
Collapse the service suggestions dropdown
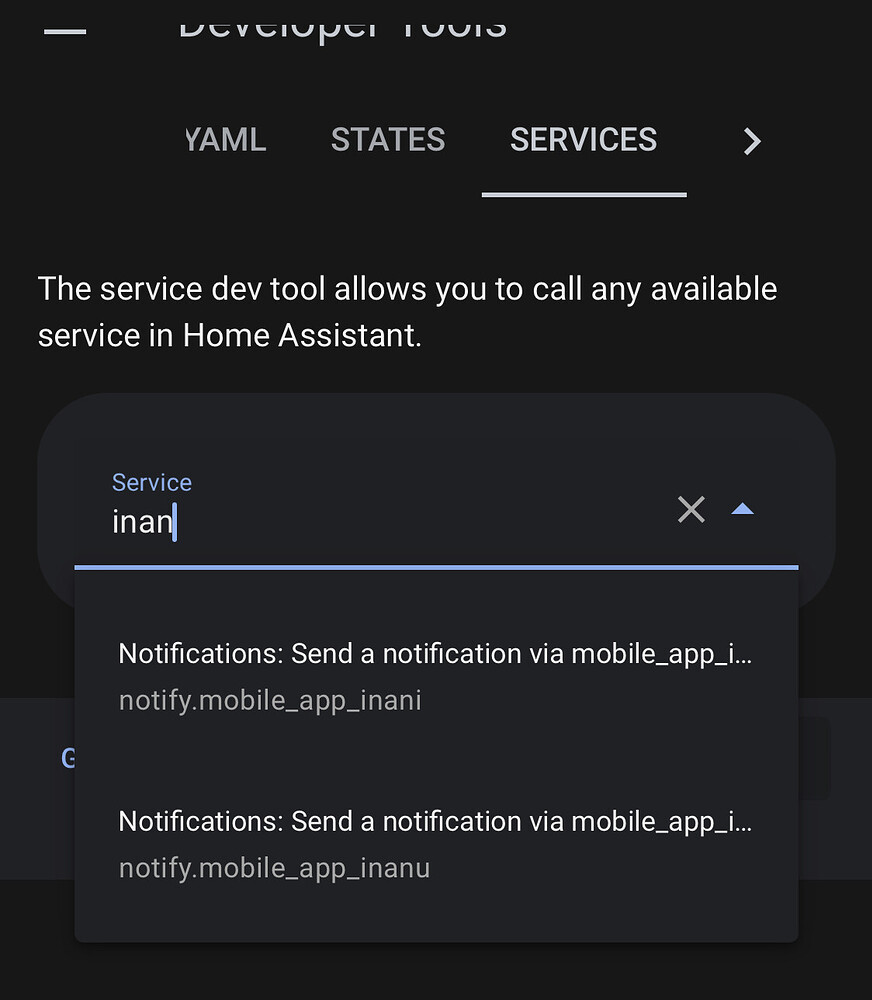(742, 510)
